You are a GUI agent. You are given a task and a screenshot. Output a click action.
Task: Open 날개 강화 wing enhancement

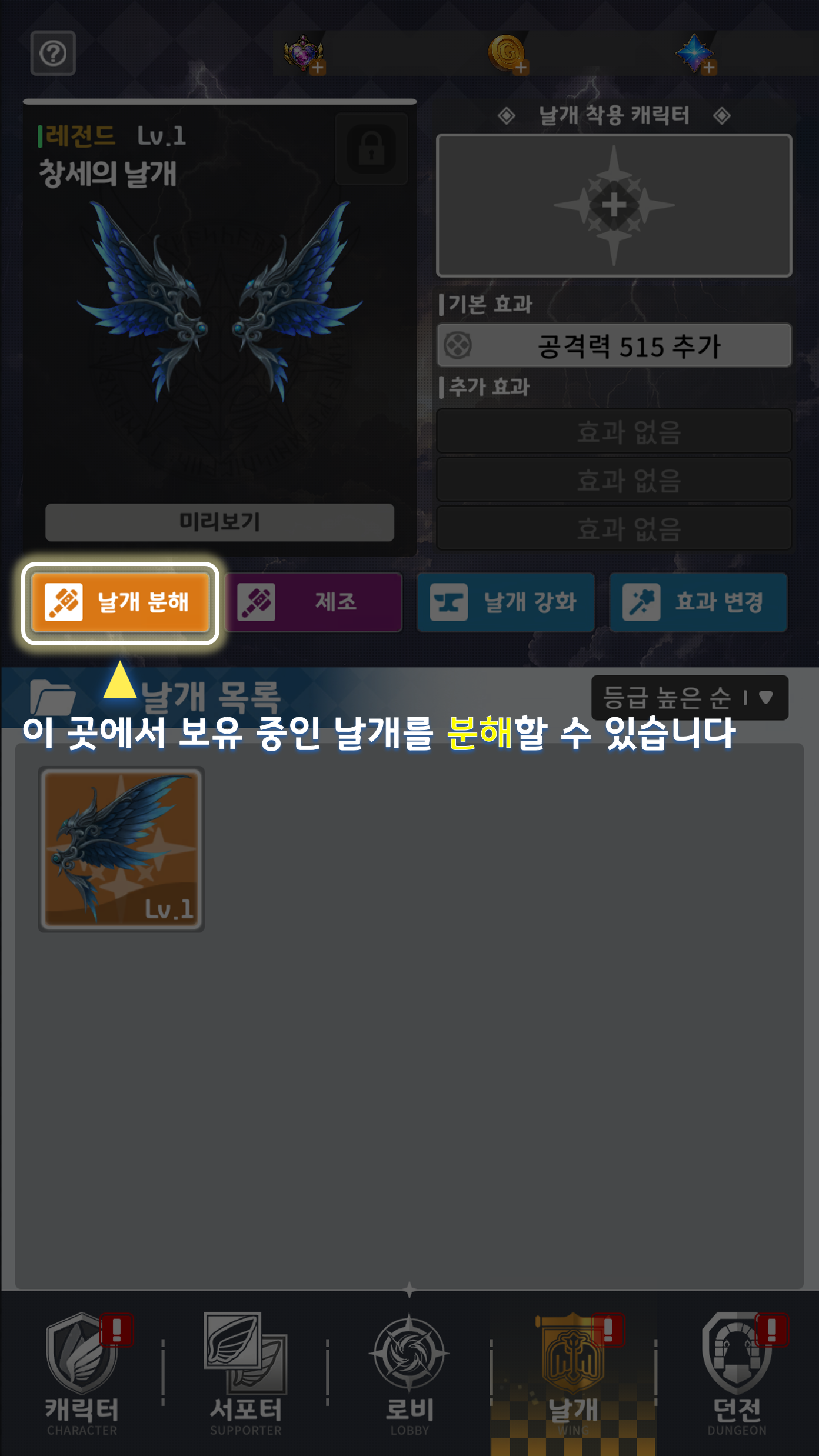click(505, 602)
